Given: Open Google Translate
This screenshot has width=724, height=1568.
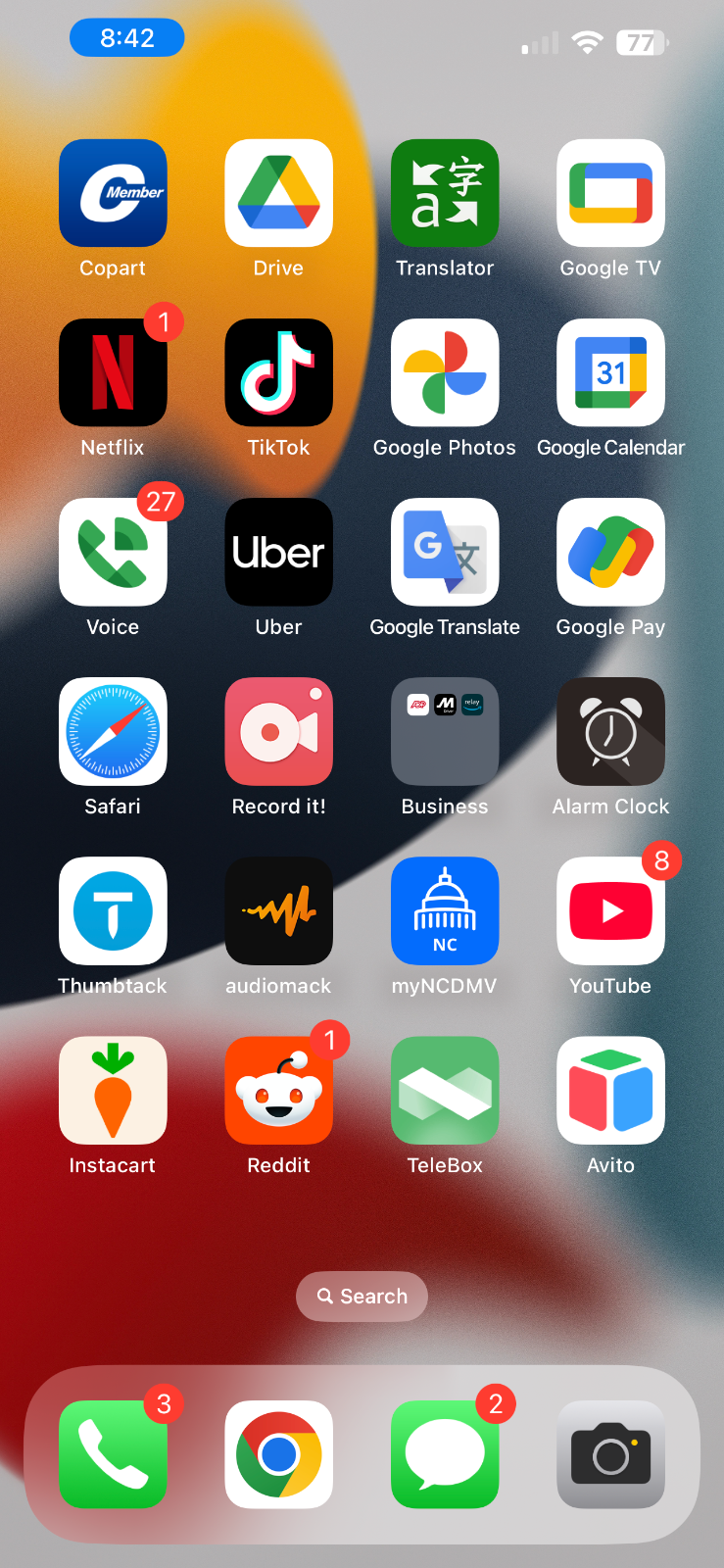Looking at the screenshot, I should pyautogui.click(x=445, y=552).
